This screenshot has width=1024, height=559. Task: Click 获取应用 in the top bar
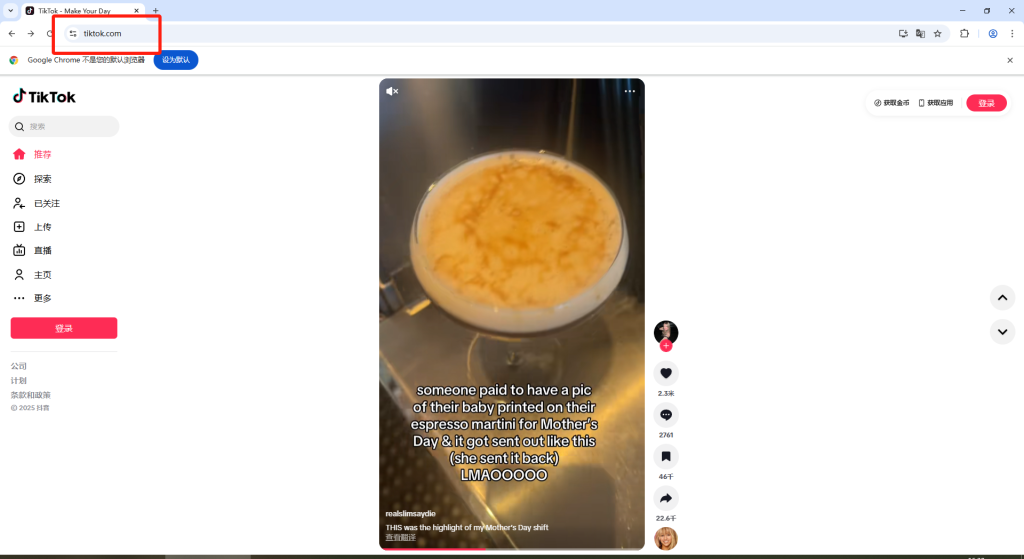[935, 103]
